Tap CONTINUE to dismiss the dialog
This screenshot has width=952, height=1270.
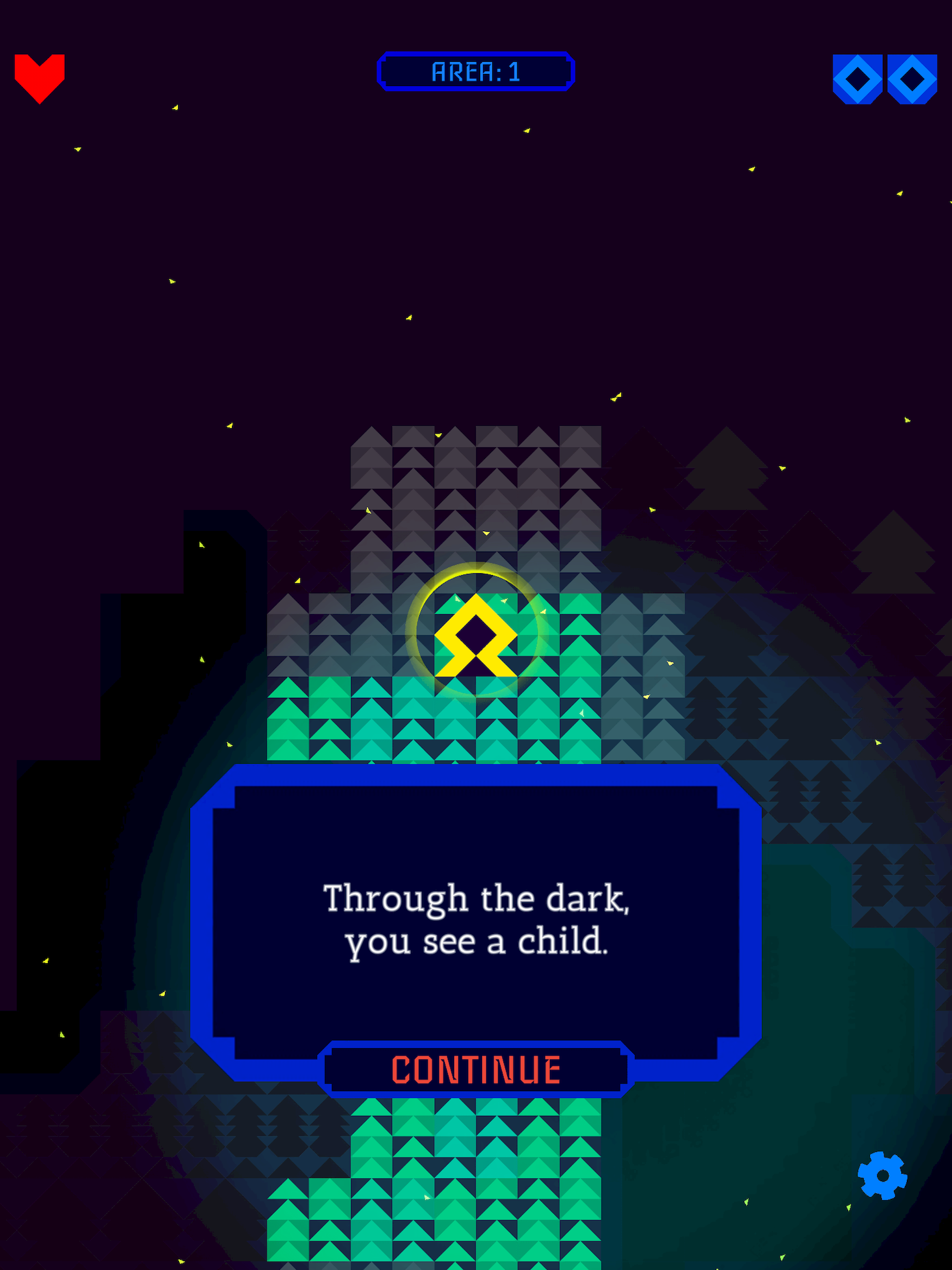click(x=476, y=1070)
